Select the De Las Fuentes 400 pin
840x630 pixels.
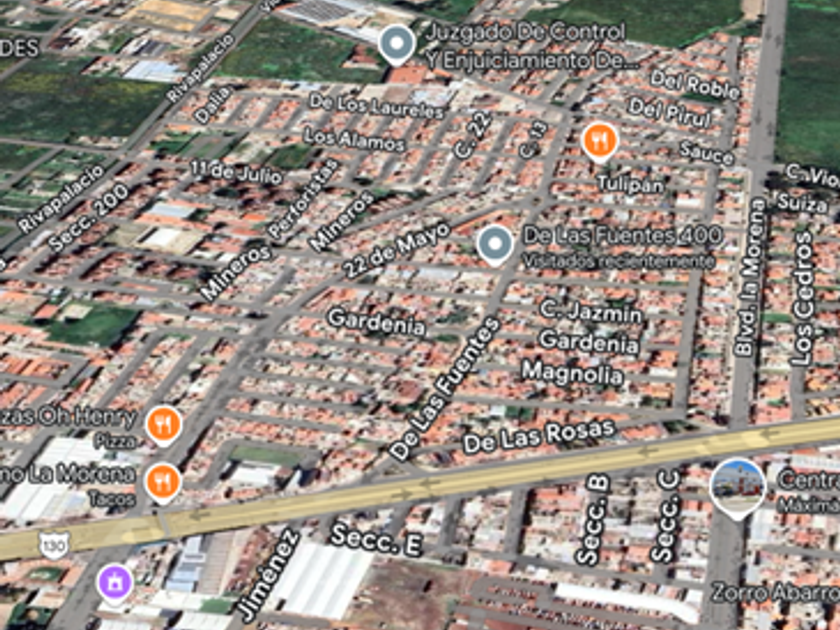(x=494, y=245)
